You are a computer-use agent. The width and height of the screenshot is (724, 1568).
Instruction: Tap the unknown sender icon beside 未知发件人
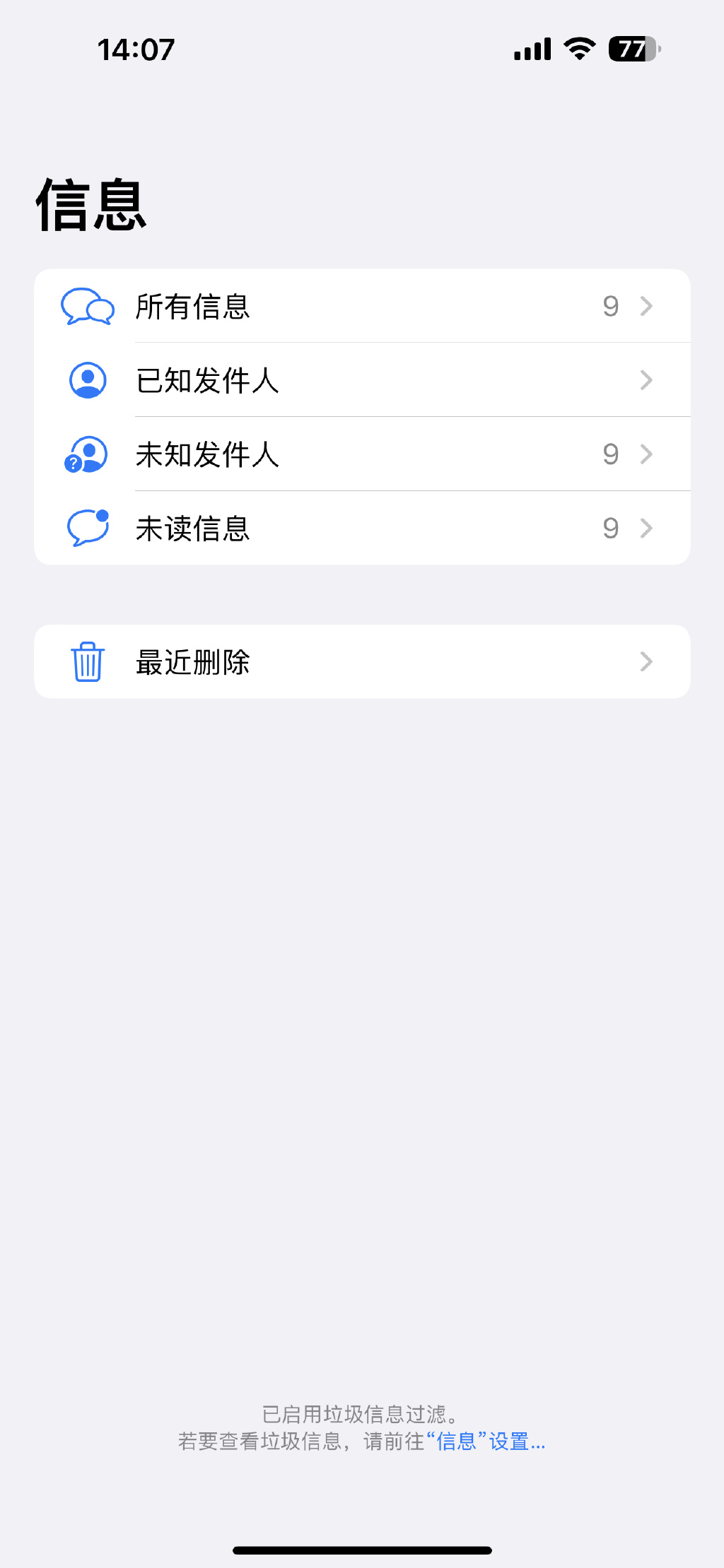[x=86, y=454]
